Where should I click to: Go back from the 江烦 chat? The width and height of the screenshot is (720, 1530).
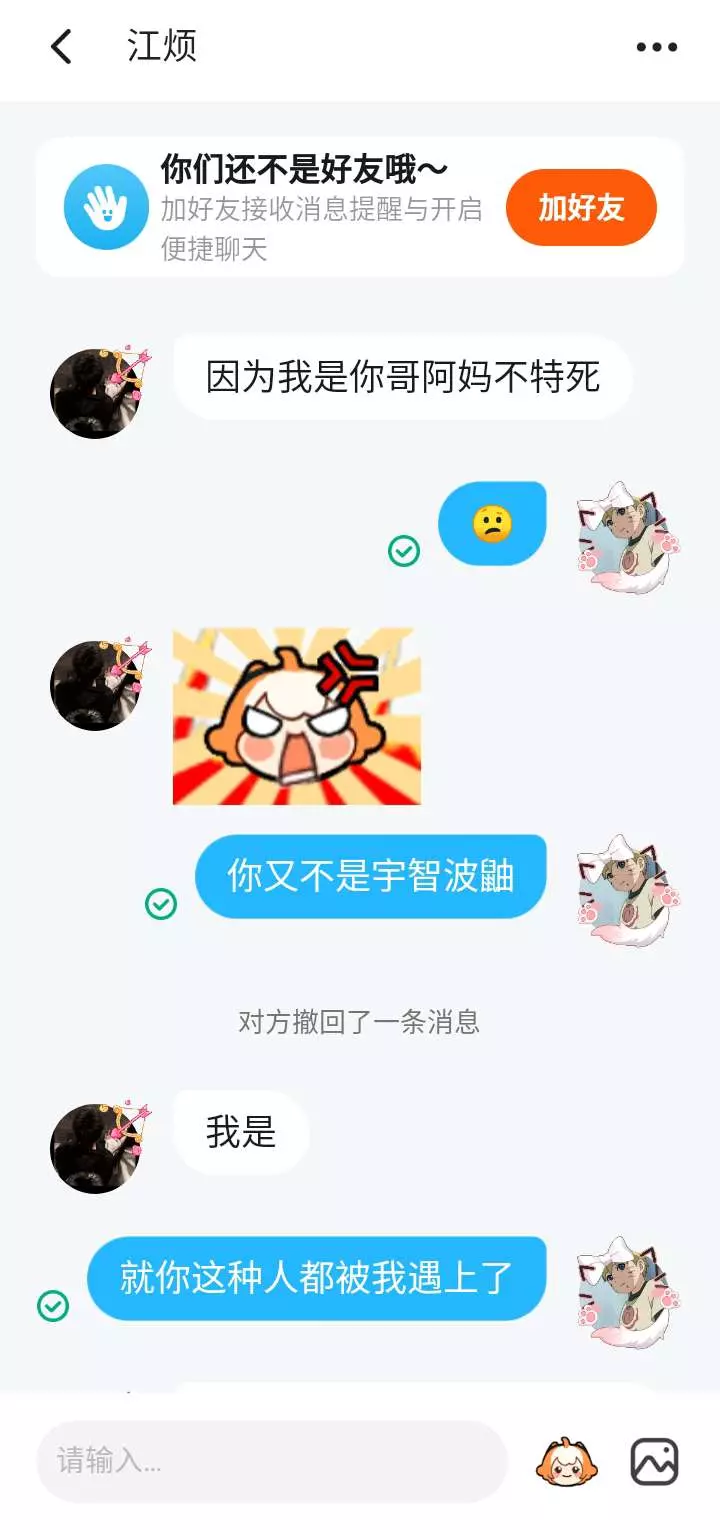click(x=62, y=46)
